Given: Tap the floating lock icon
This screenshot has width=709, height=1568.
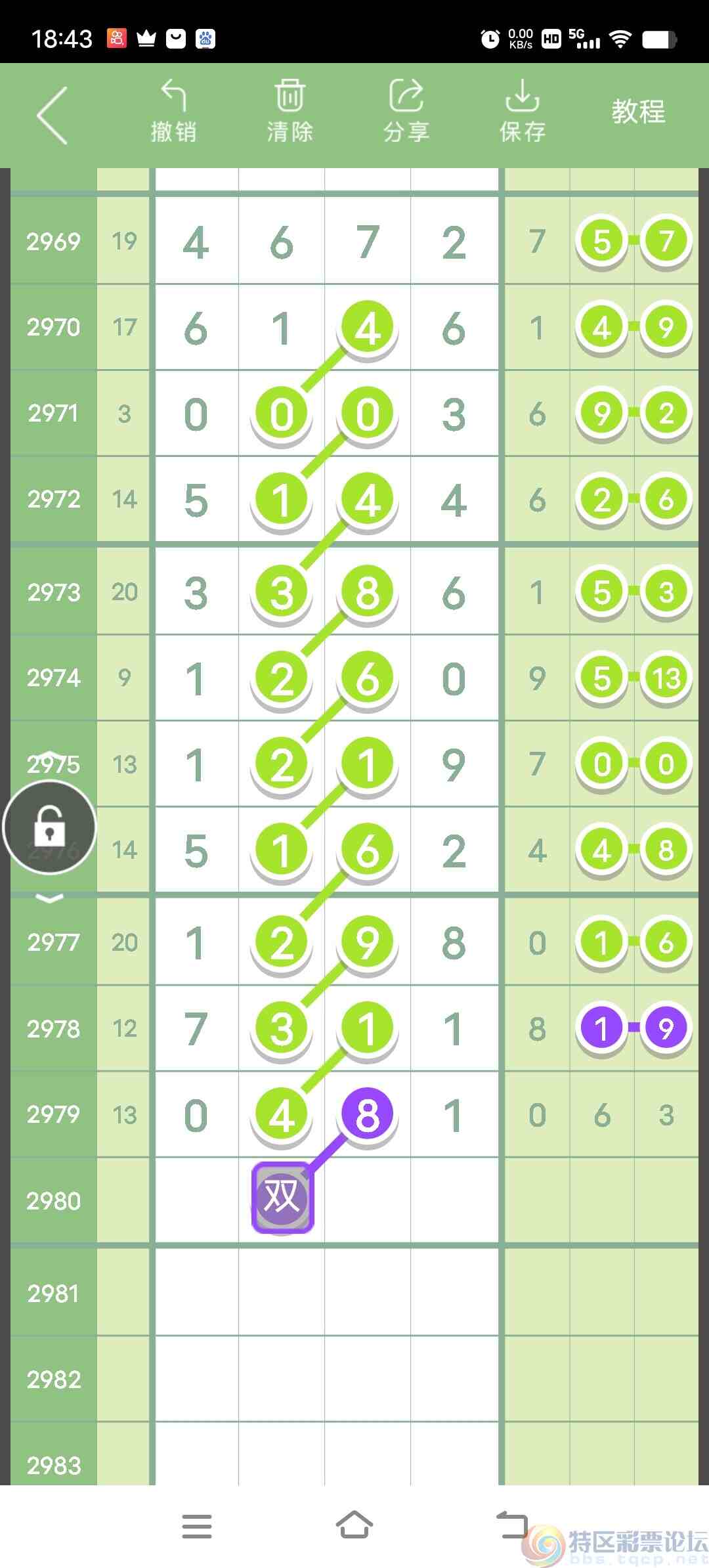Looking at the screenshot, I should point(49,827).
